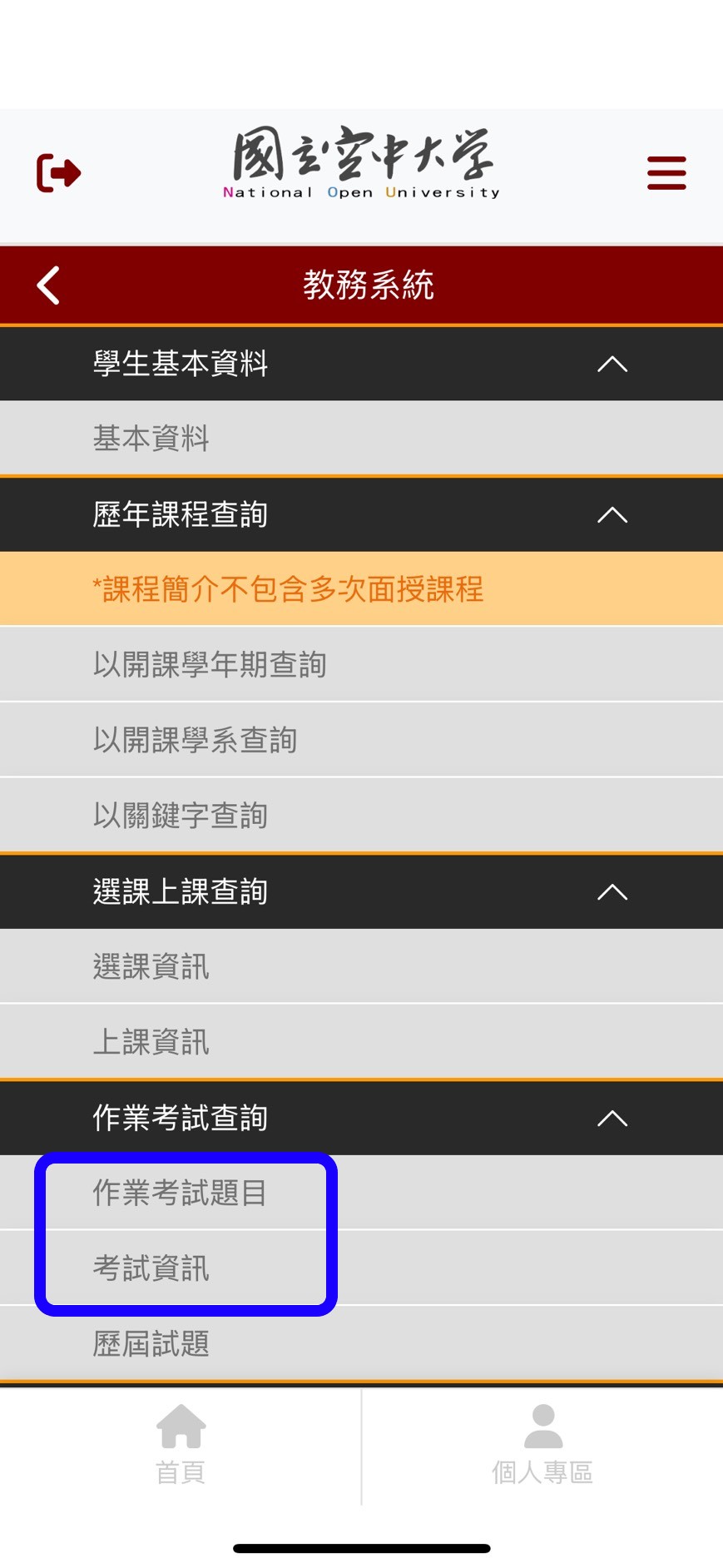Viewport: 723px width, 1568px height.
Task: Open the hamburger menu
Action: click(666, 173)
